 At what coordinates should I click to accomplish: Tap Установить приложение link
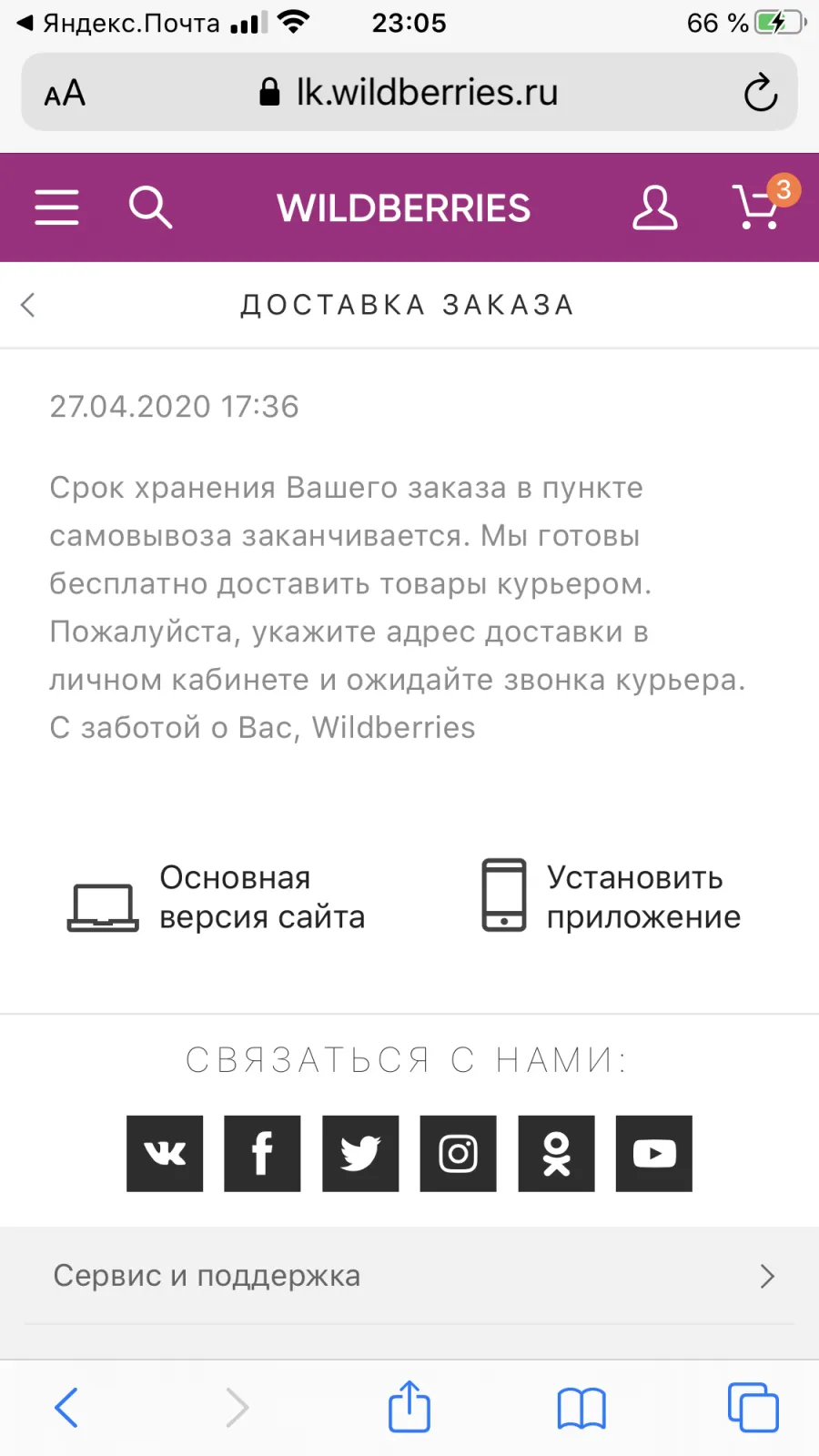611,896
